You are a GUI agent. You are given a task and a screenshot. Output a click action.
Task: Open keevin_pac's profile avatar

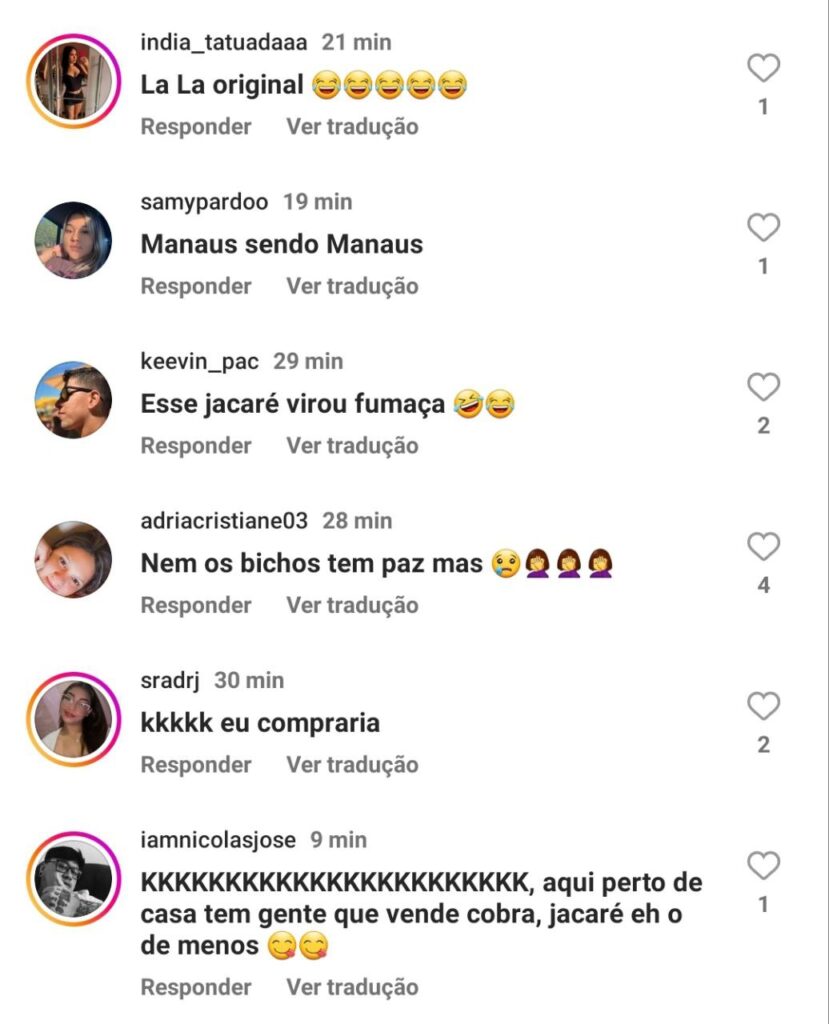(x=73, y=400)
